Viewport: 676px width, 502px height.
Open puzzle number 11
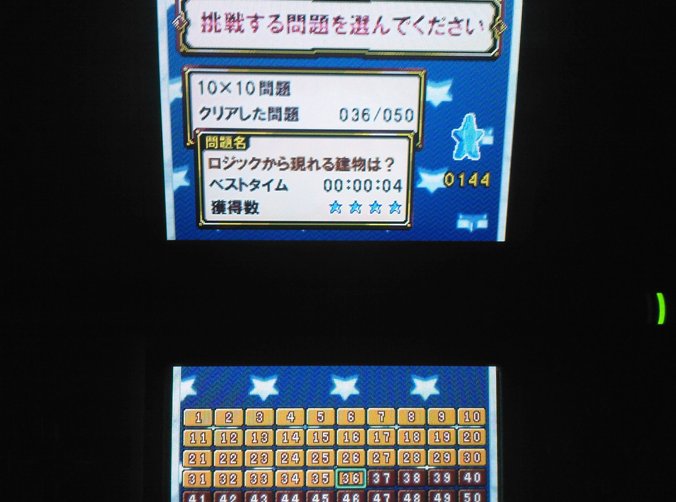pos(198,438)
